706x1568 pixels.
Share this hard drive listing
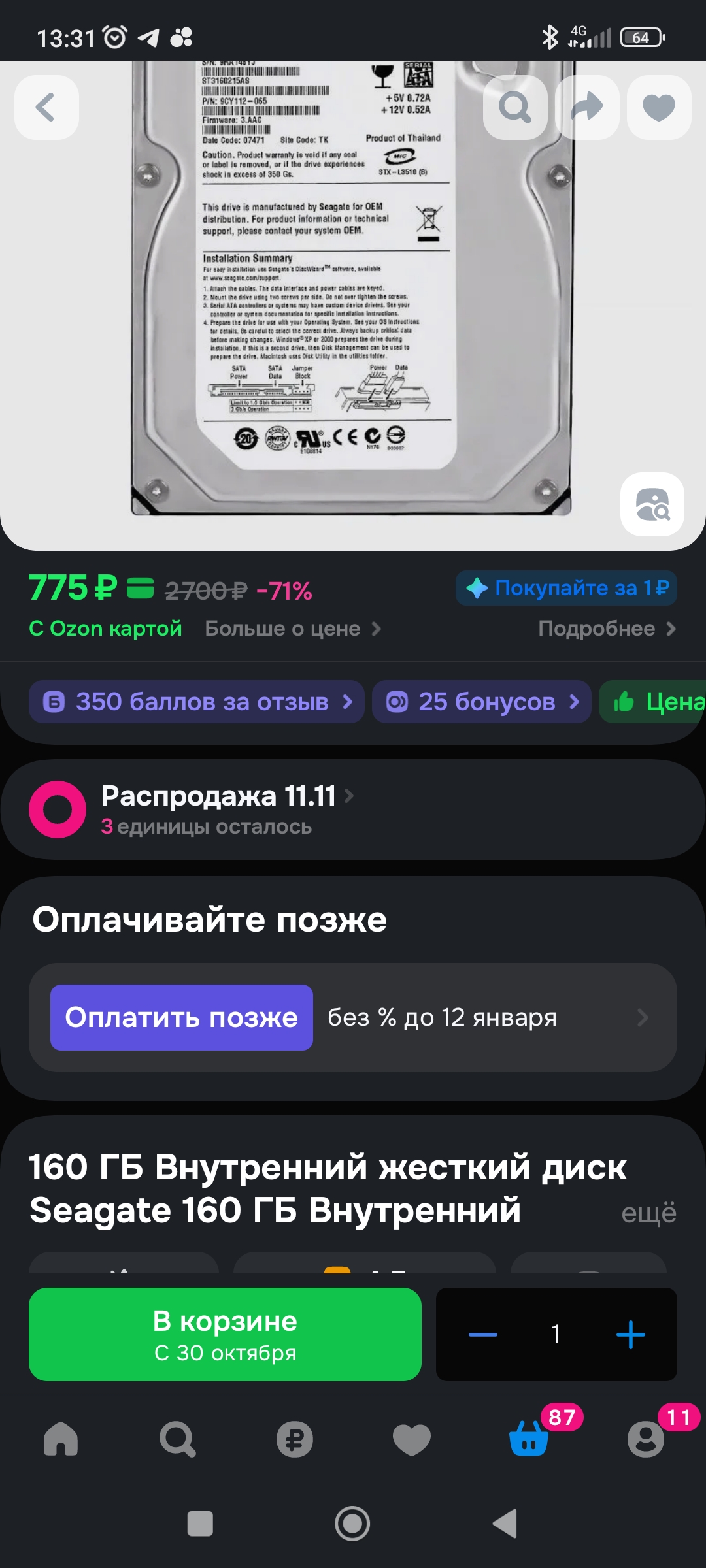coord(587,107)
